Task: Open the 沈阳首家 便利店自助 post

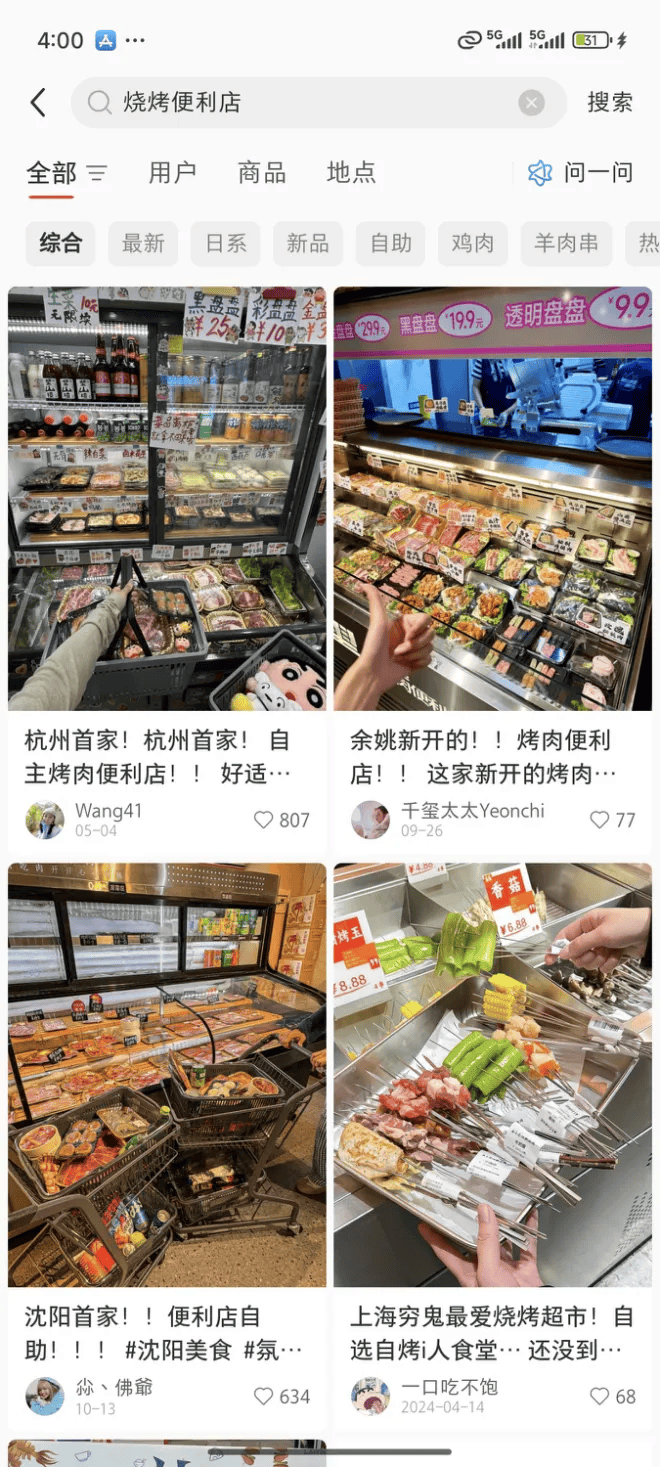Action: [167, 1074]
